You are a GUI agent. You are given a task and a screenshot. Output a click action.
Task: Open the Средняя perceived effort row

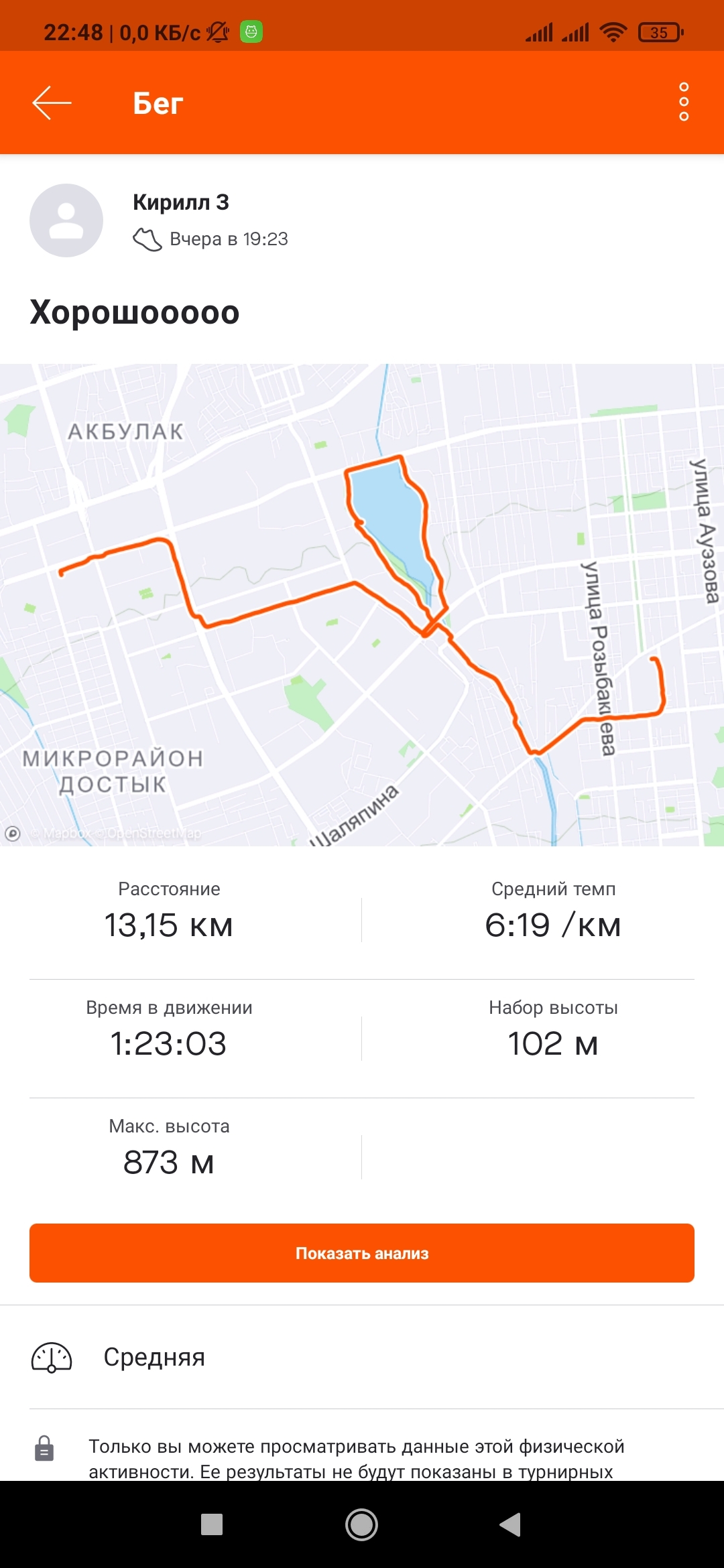click(362, 1358)
